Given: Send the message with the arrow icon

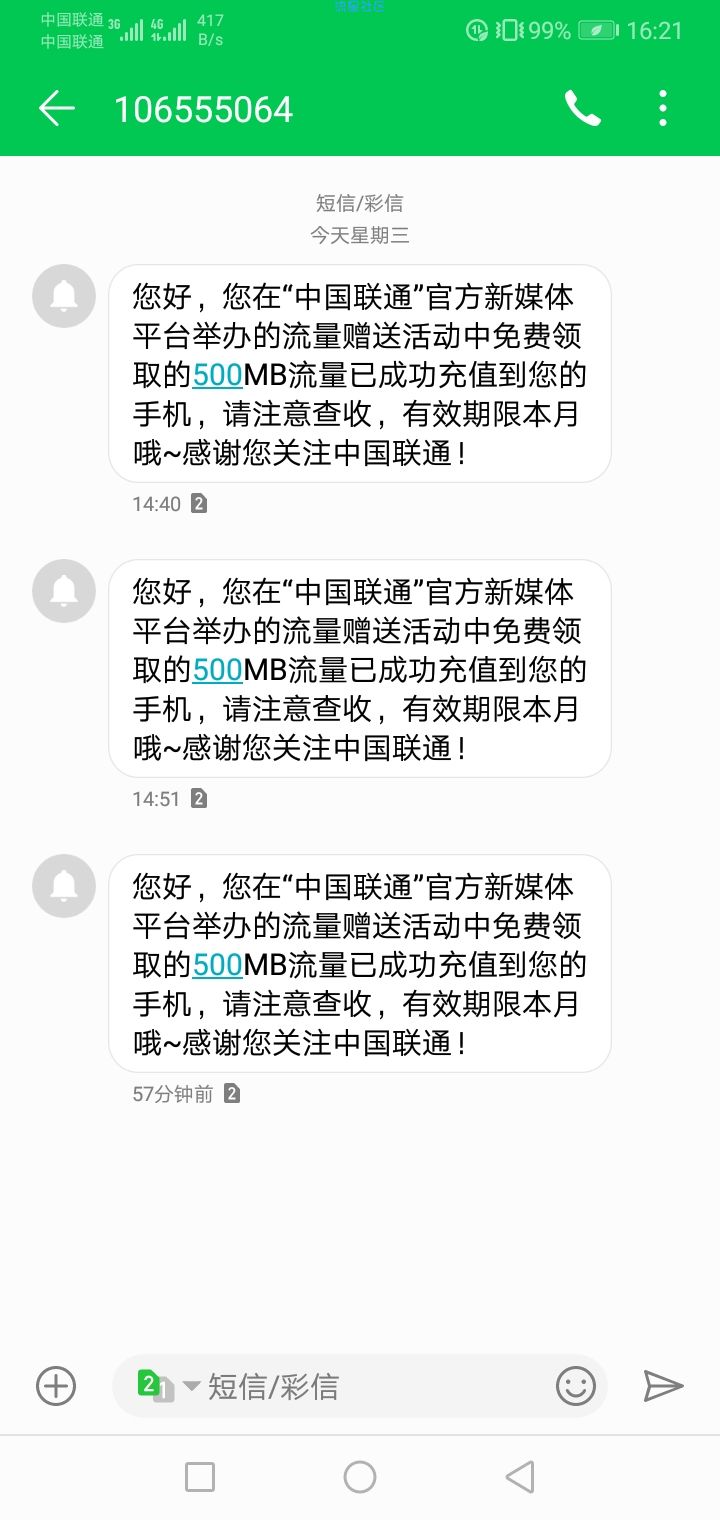Looking at the screenshot, I should [x=662, y=1386].
